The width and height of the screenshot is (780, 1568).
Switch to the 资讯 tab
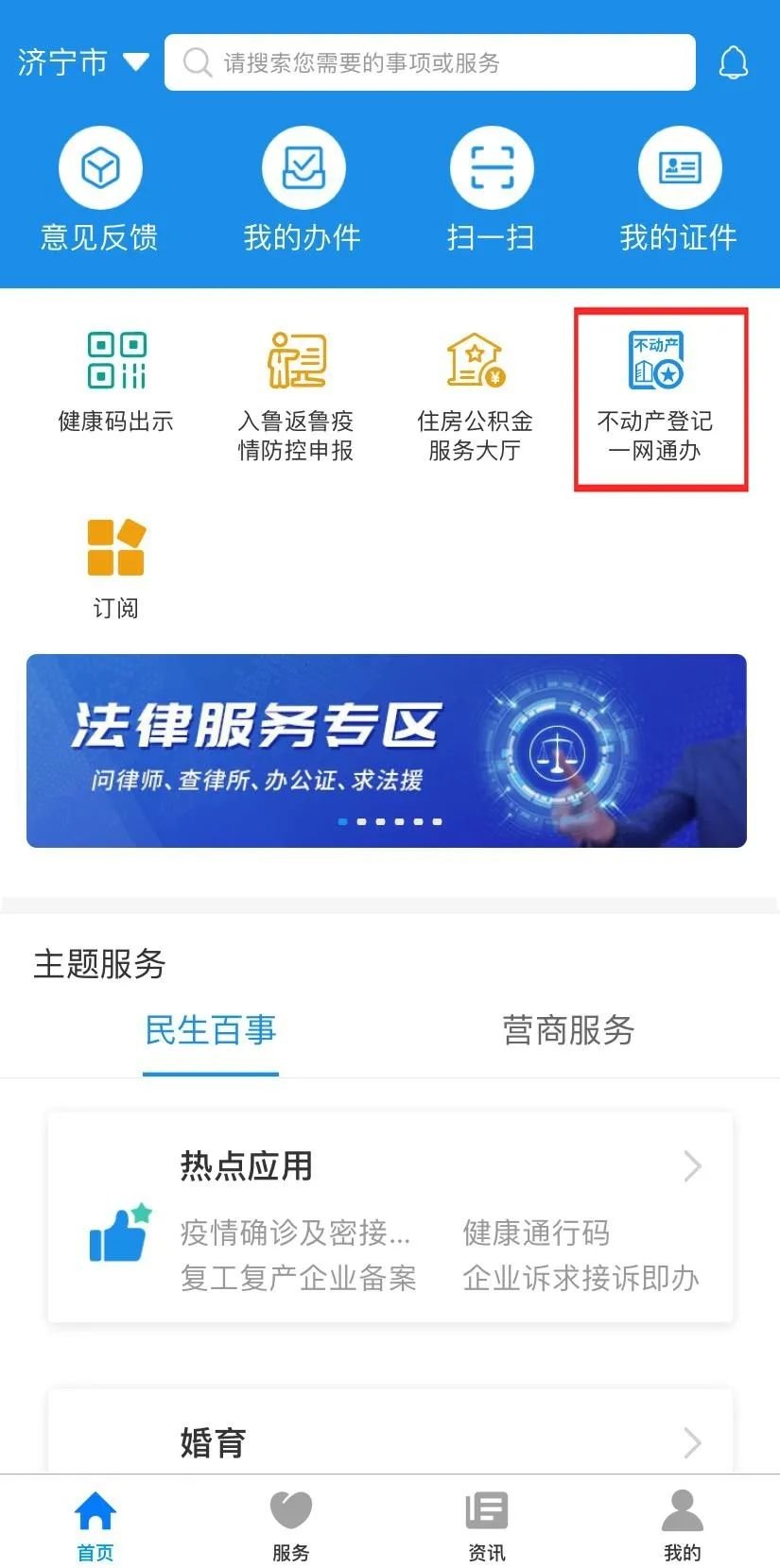(487, 1525)
